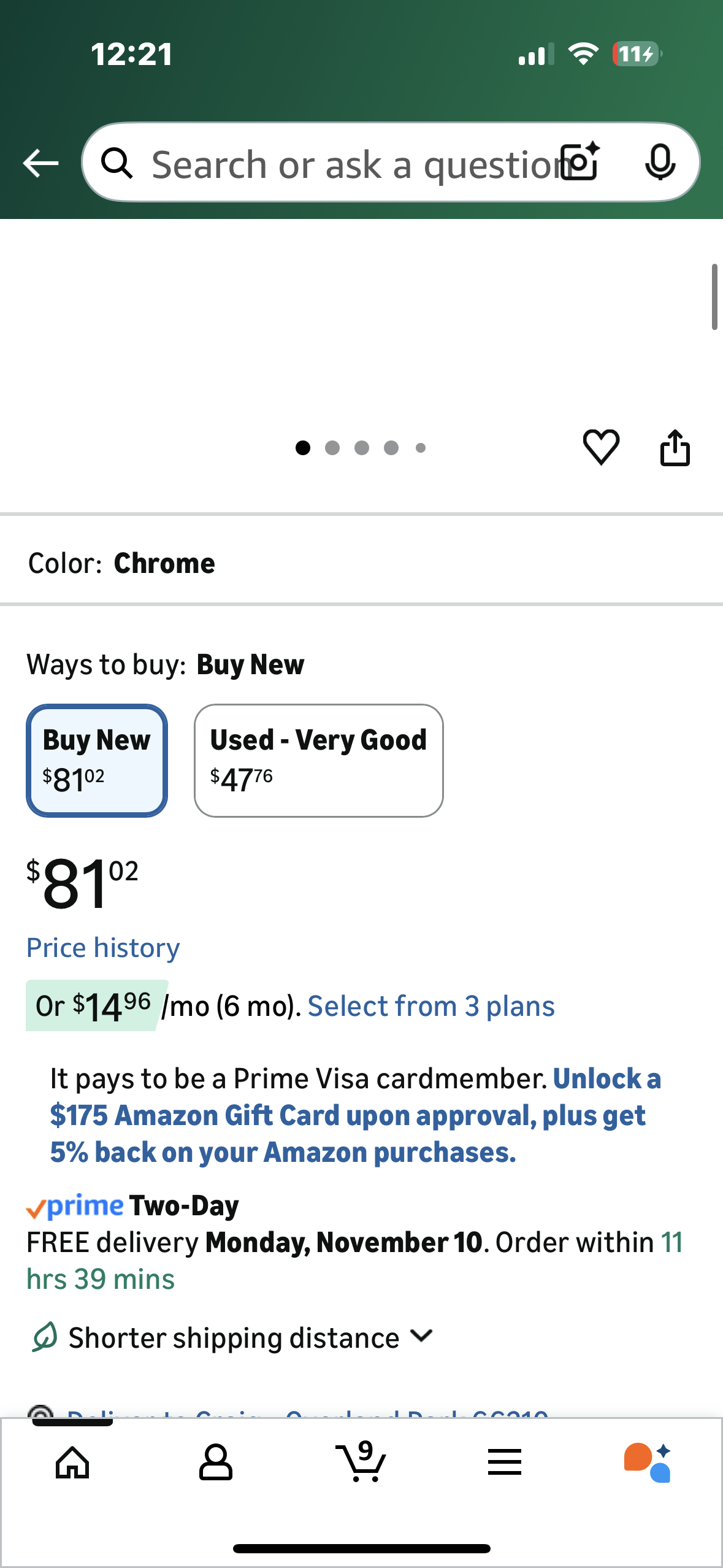The height and width of the screenshot is (1568, 723).
Task: View the shopping cart with 9 items
Action: tap(361, 1462)
